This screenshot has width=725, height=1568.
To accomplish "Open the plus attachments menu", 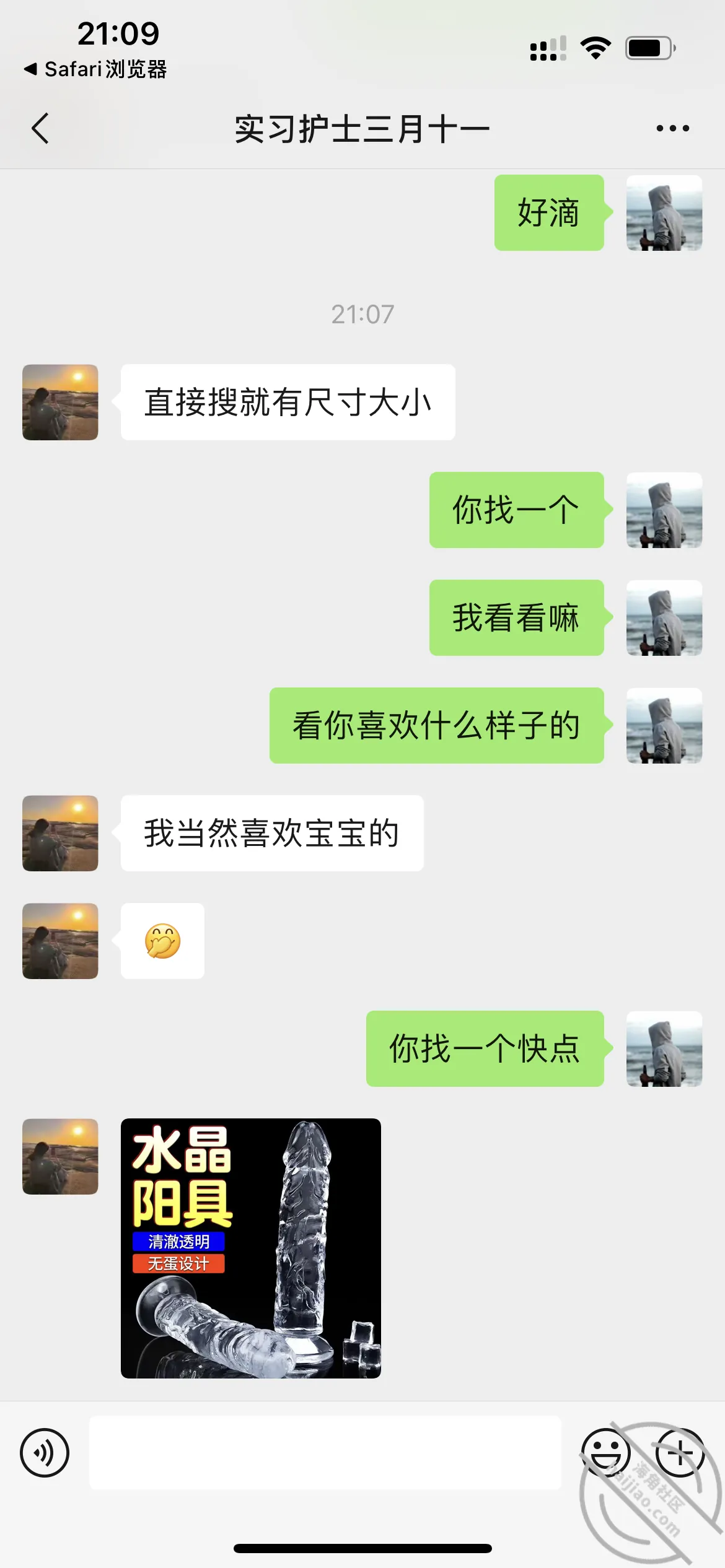I will pos(680,1452).
